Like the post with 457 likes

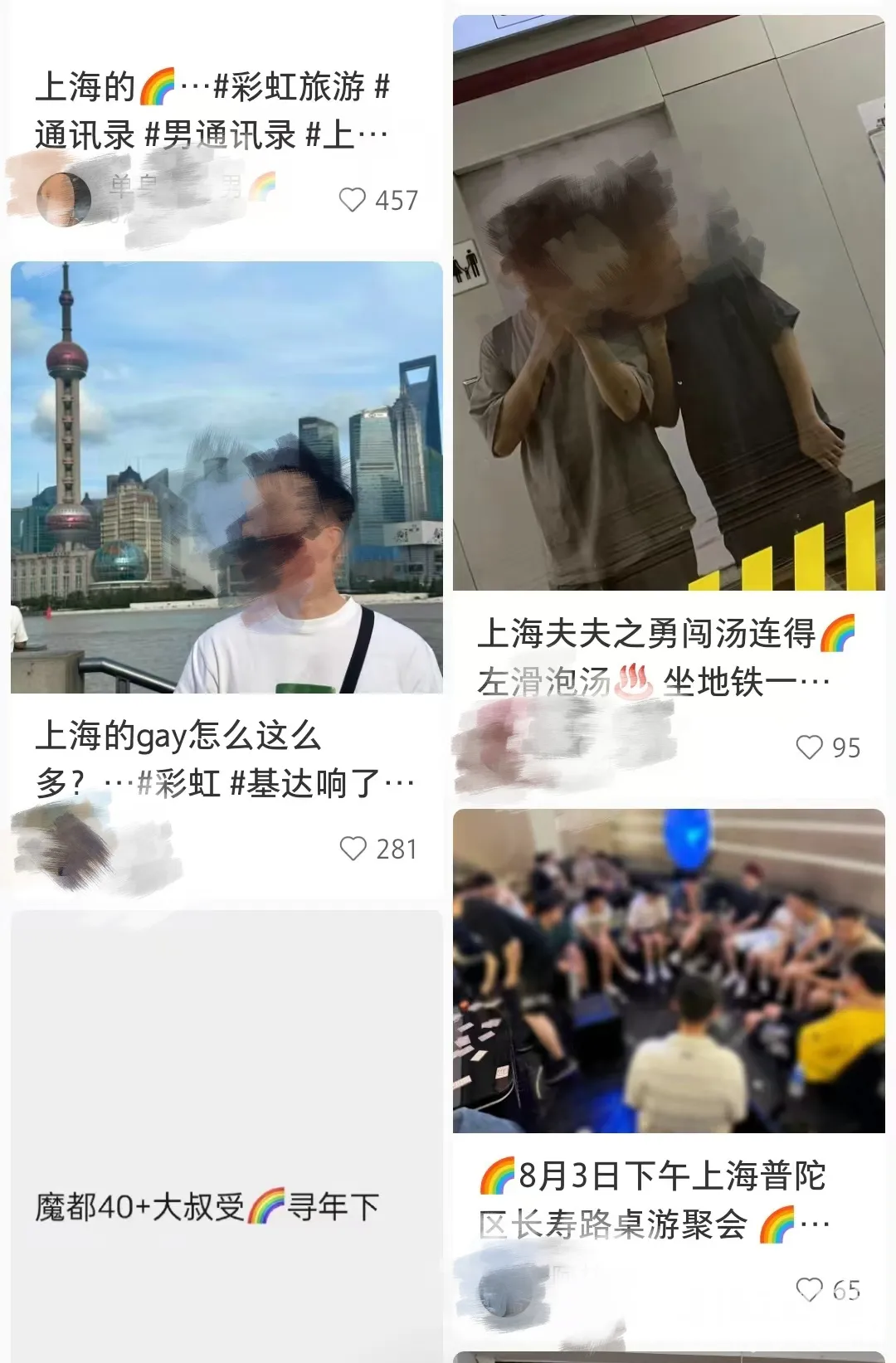353,200
